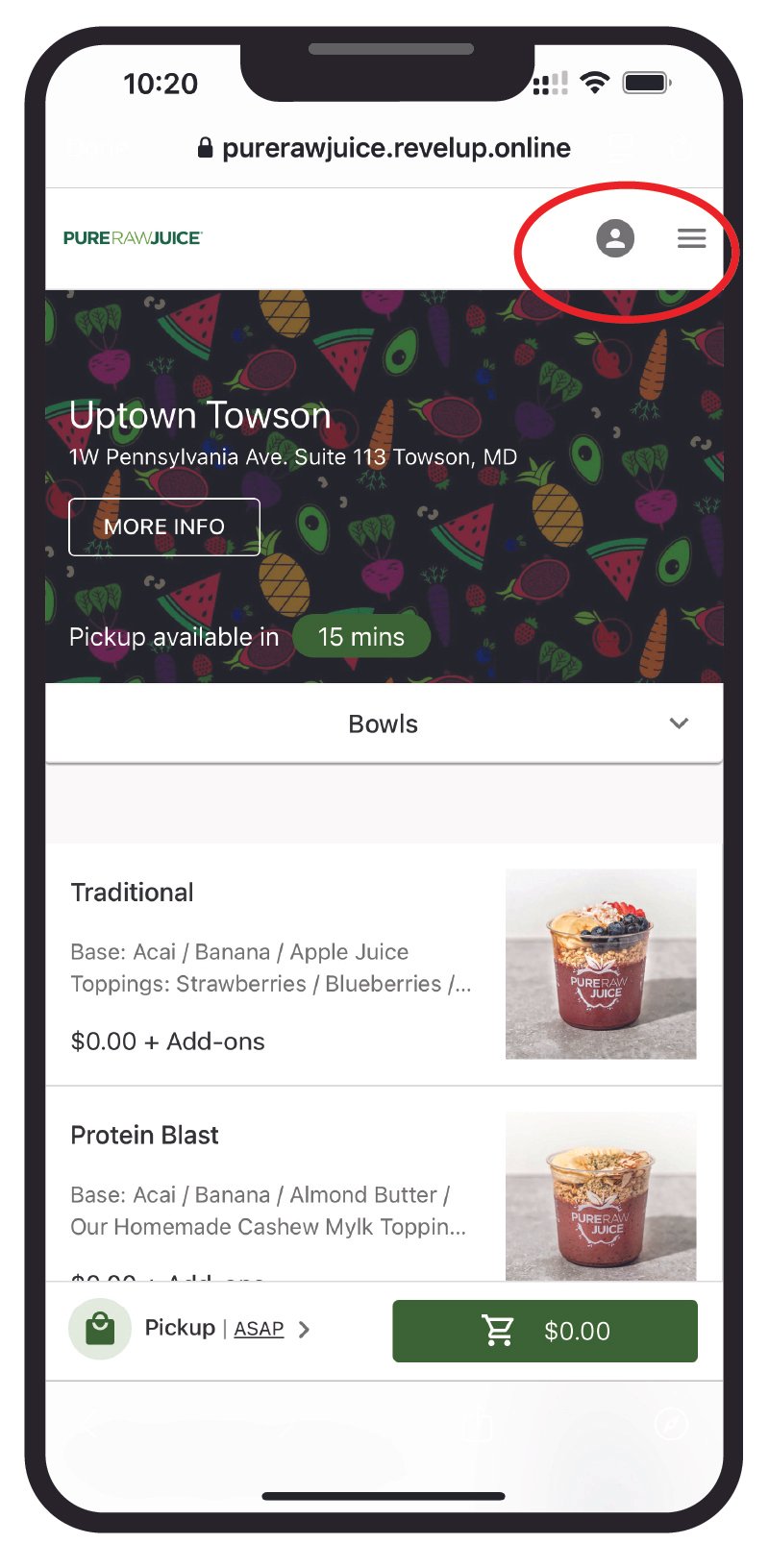
Task: Expand the Bowls category dropdown
Action: tap(384, 723)
